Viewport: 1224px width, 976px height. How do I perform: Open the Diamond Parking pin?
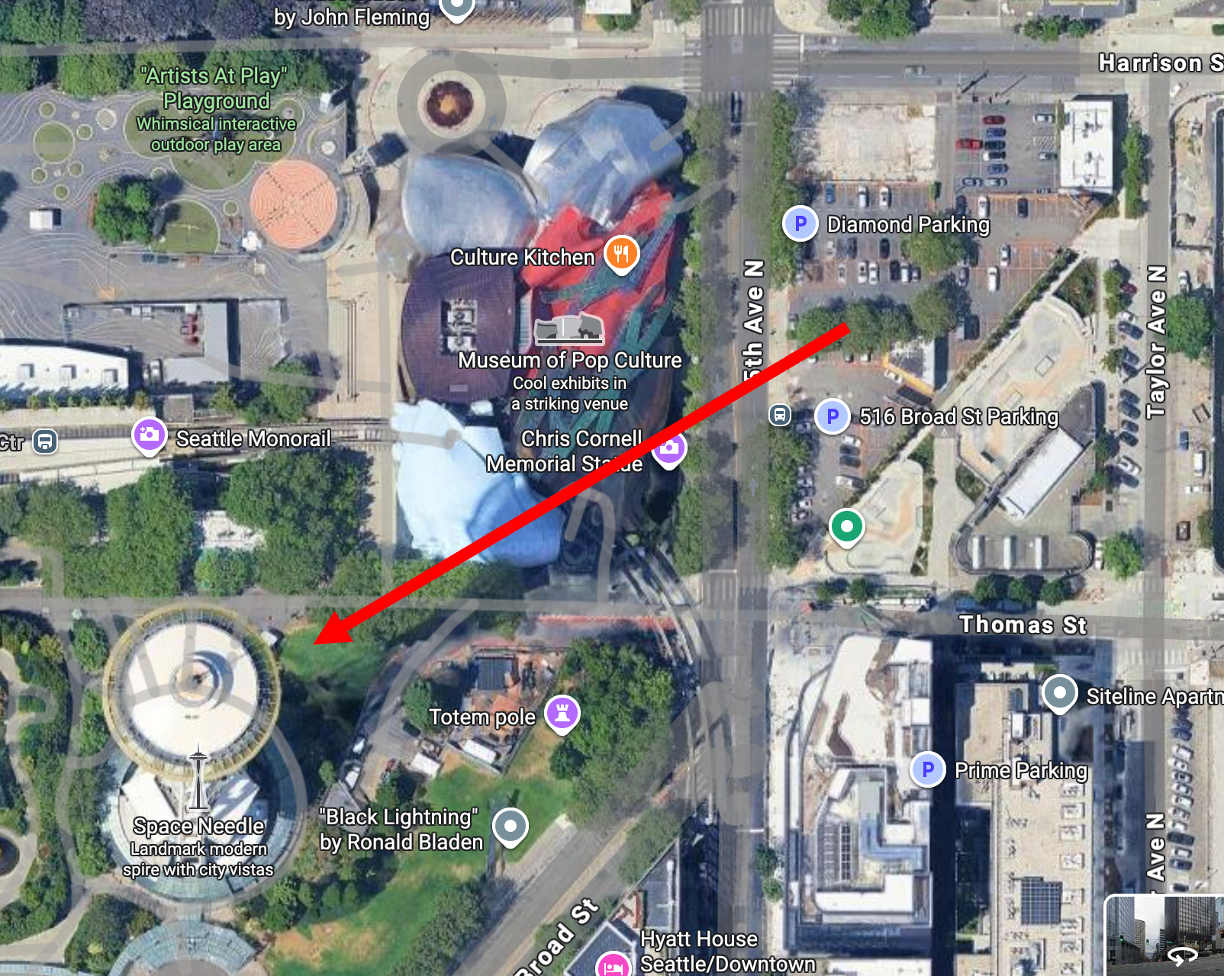point(800,224)
